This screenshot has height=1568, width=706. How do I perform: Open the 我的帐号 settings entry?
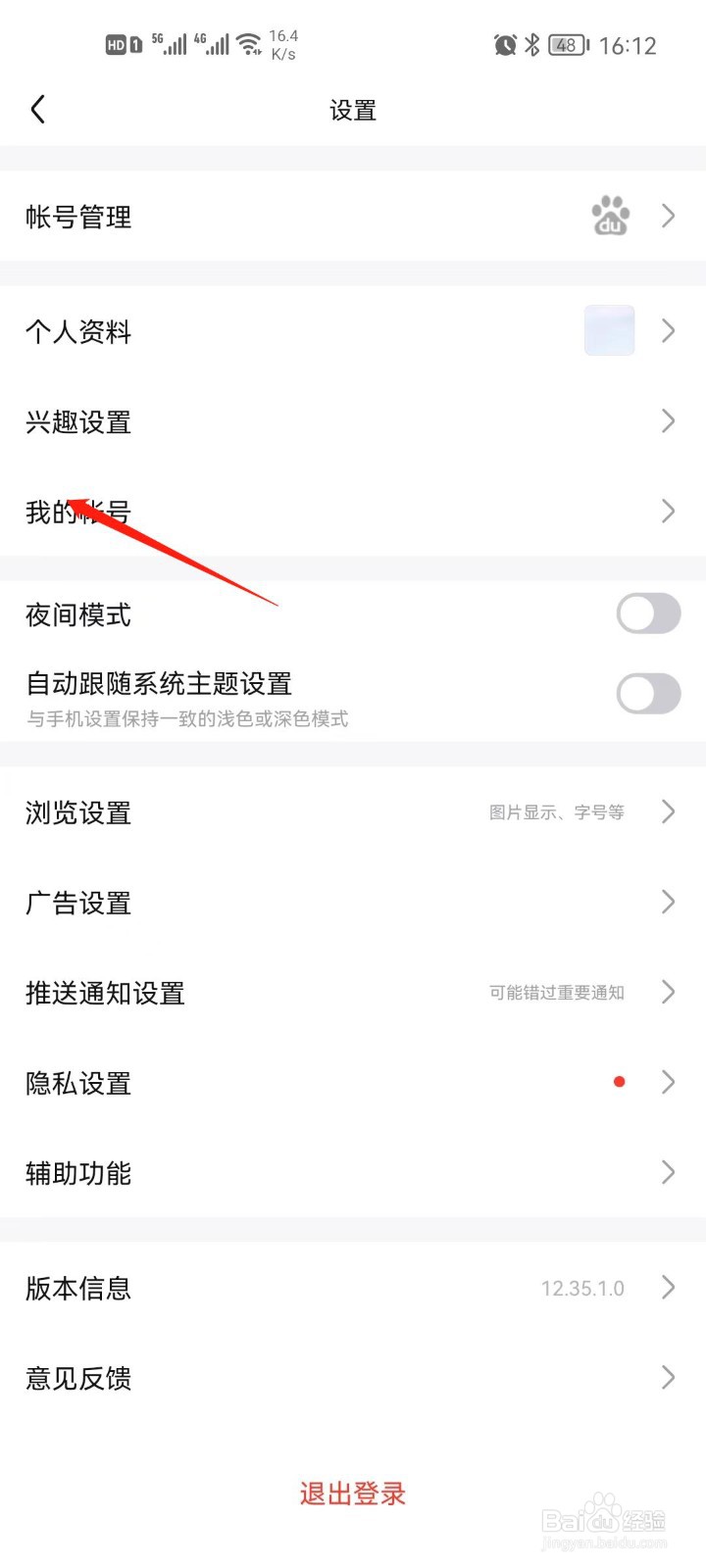(x=78, y=513)
